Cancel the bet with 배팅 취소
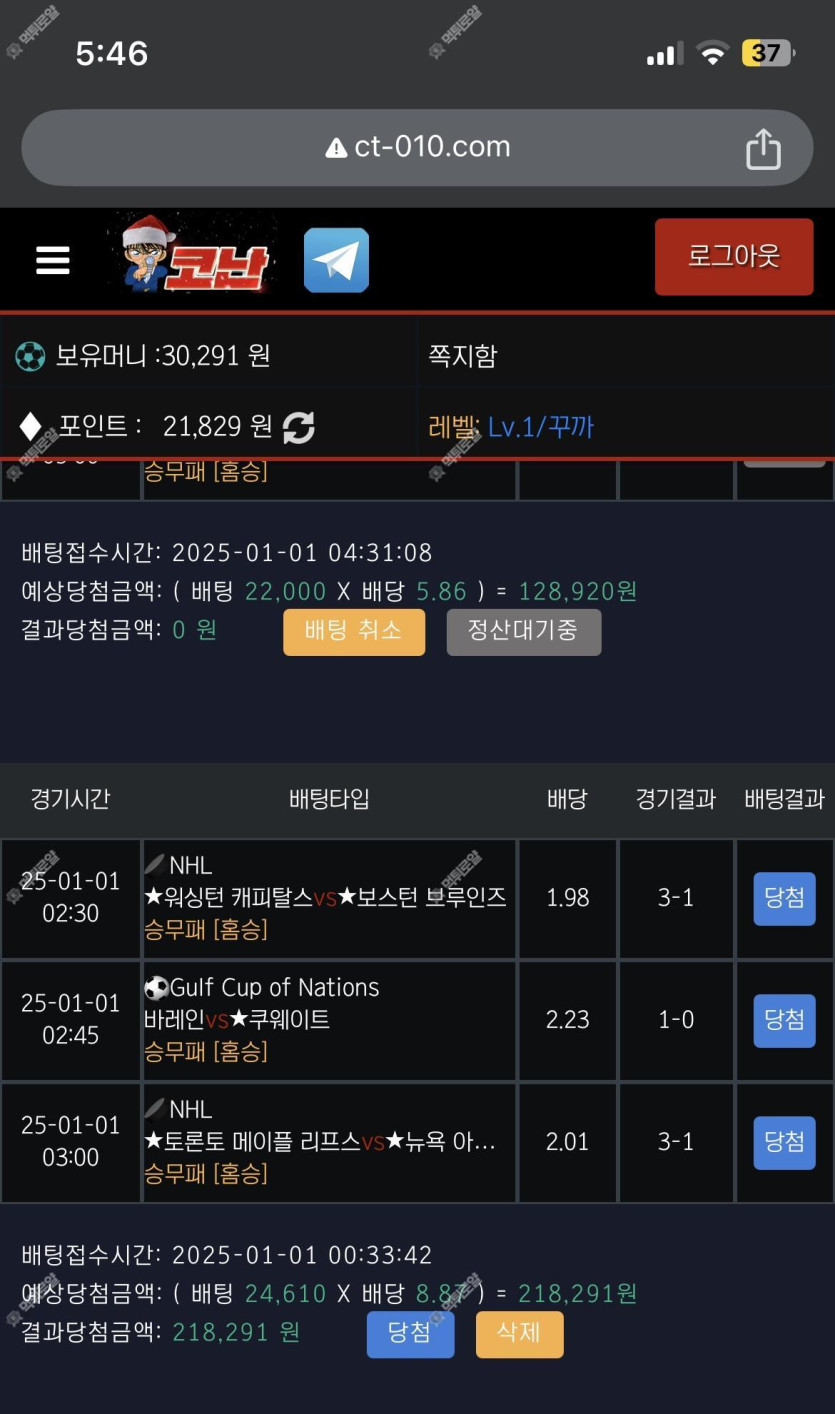The height and width of the screenshot is (1414, 835). coord(353,632)
